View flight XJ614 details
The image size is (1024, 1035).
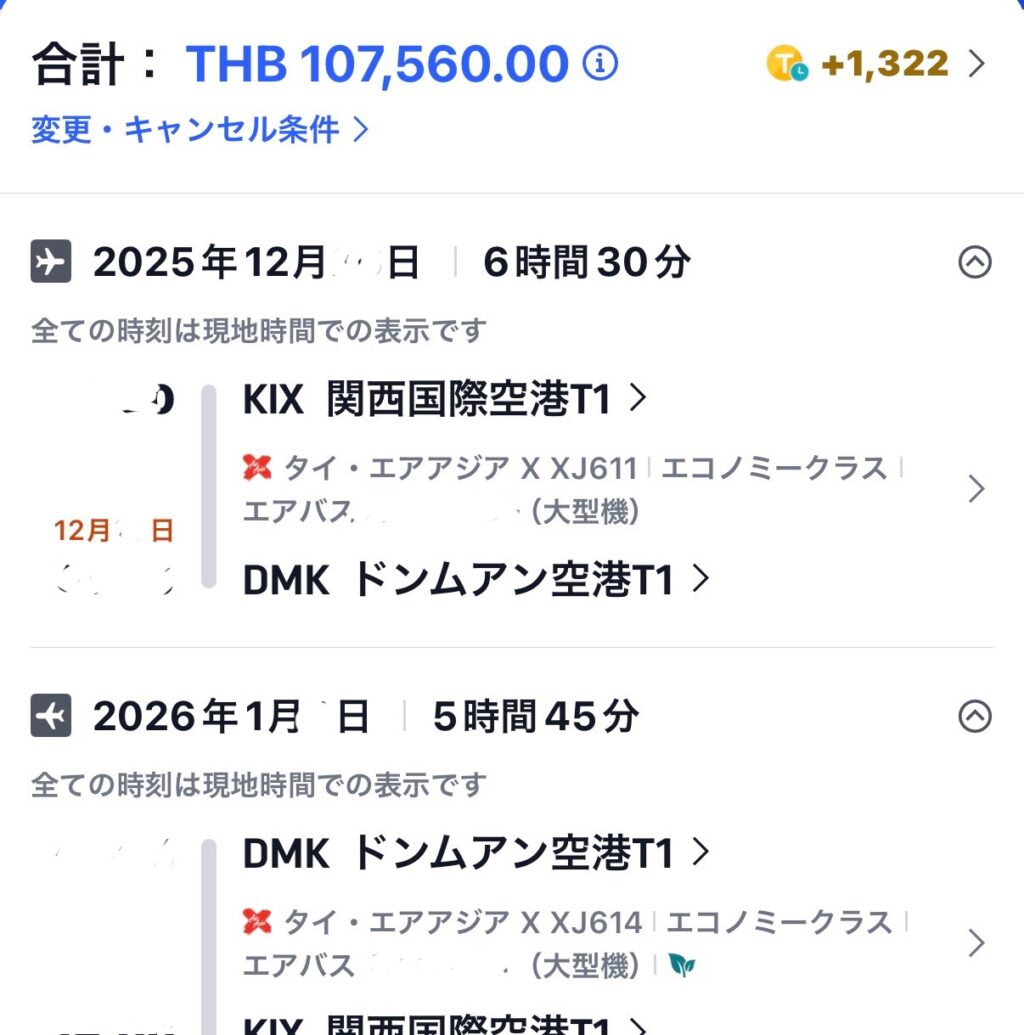[x=976, y=942]
